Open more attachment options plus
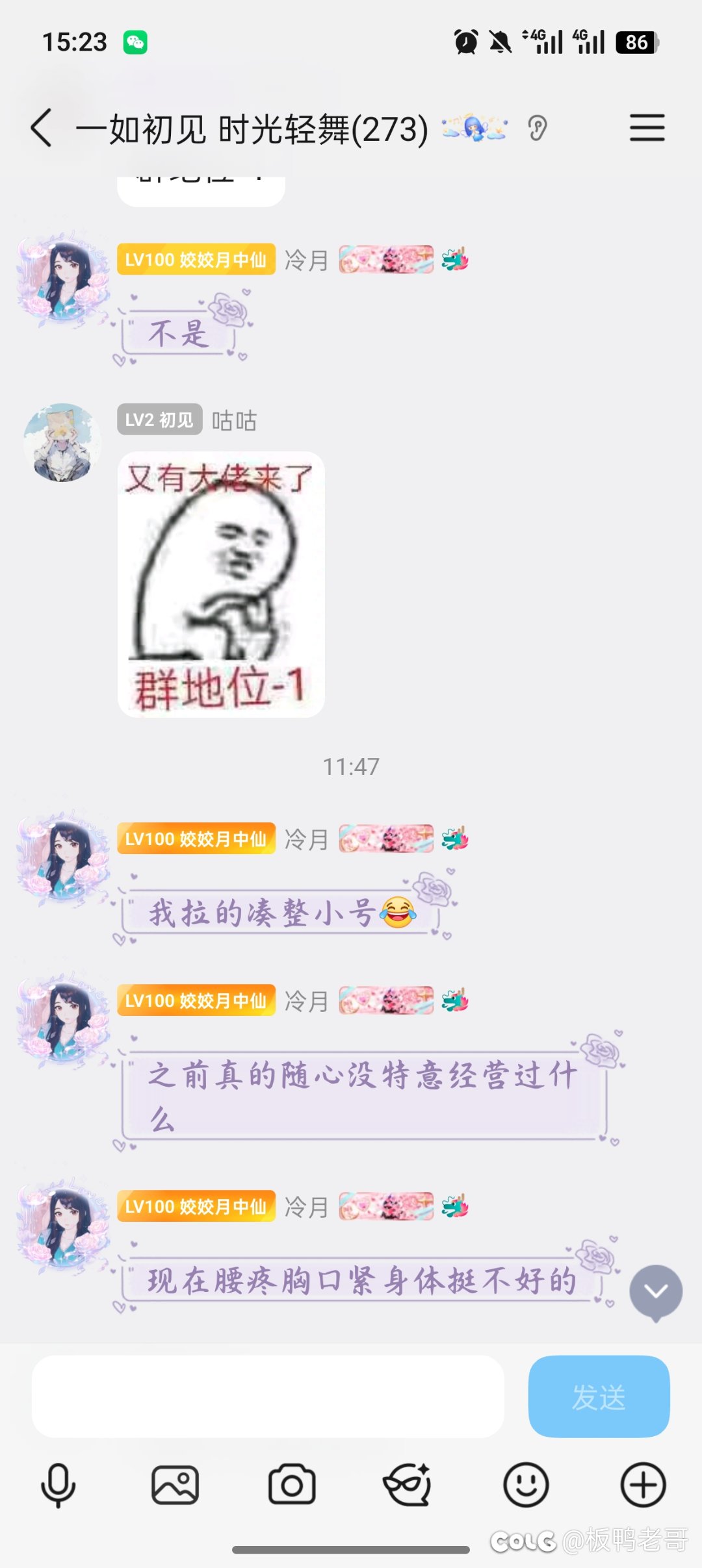The height and width of the screenshot is (1568, 702). click(643, 1485)
